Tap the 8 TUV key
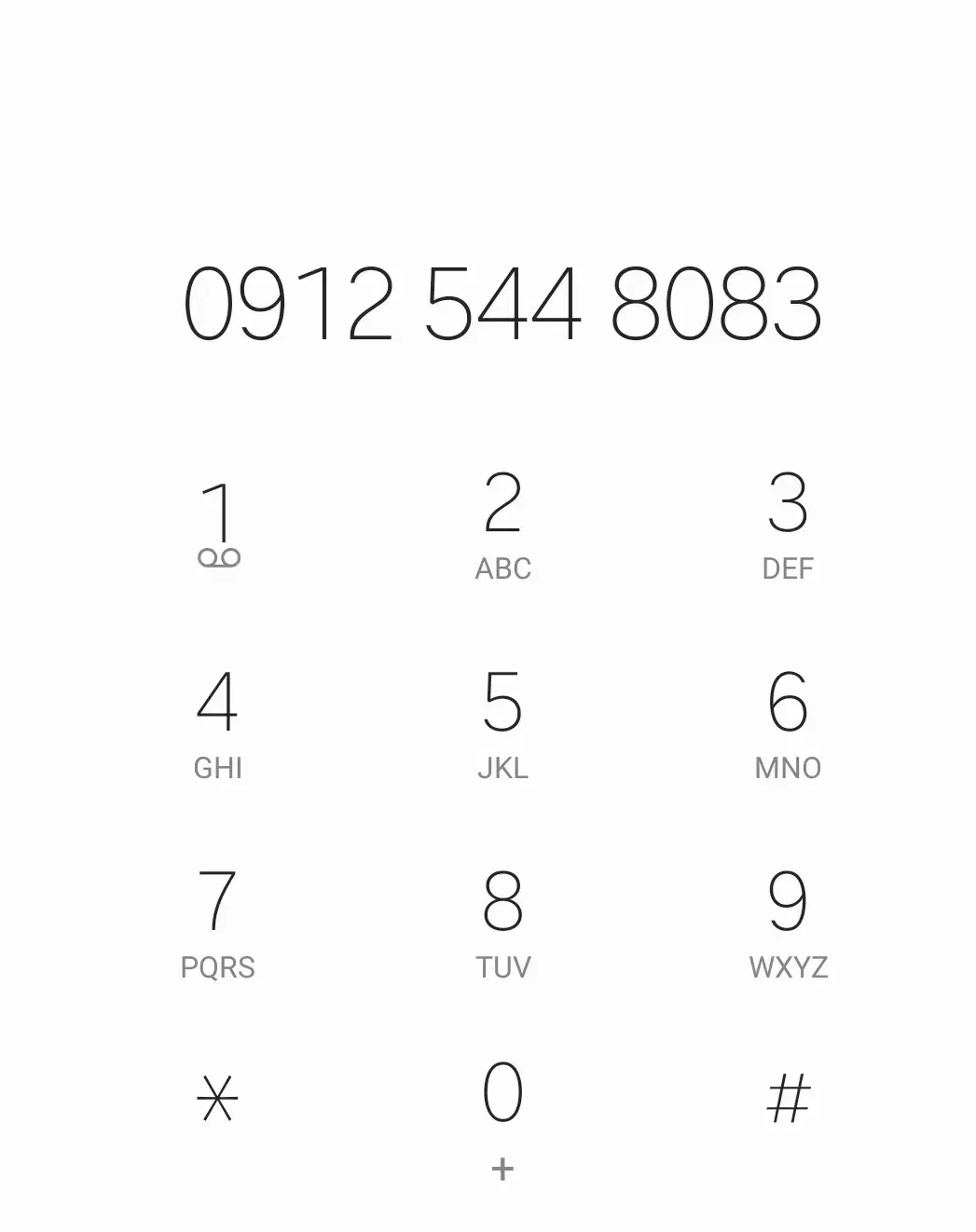Screen dimensions: 976x1232 coord(502,923)
